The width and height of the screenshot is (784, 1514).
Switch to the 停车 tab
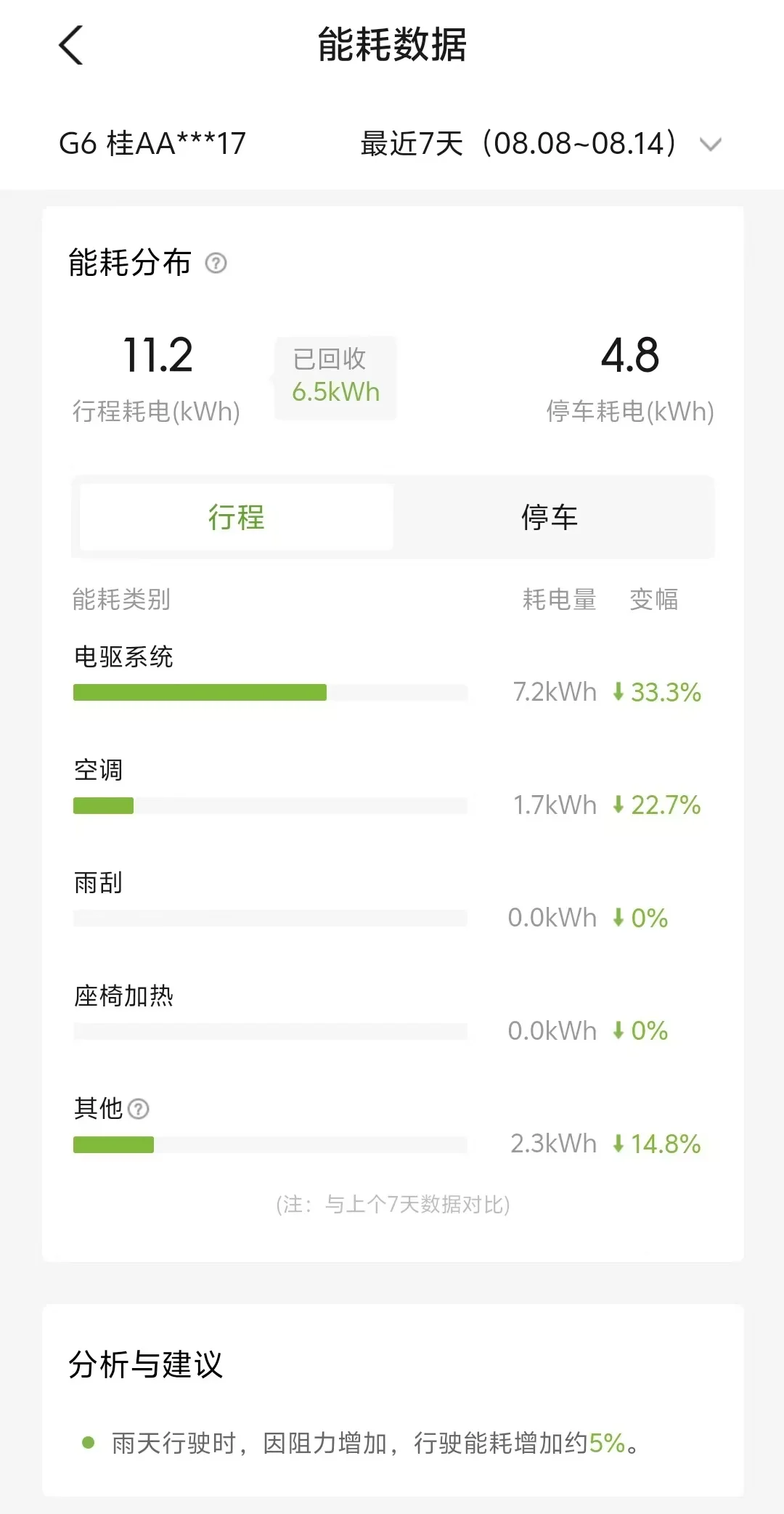pos(550,517)
